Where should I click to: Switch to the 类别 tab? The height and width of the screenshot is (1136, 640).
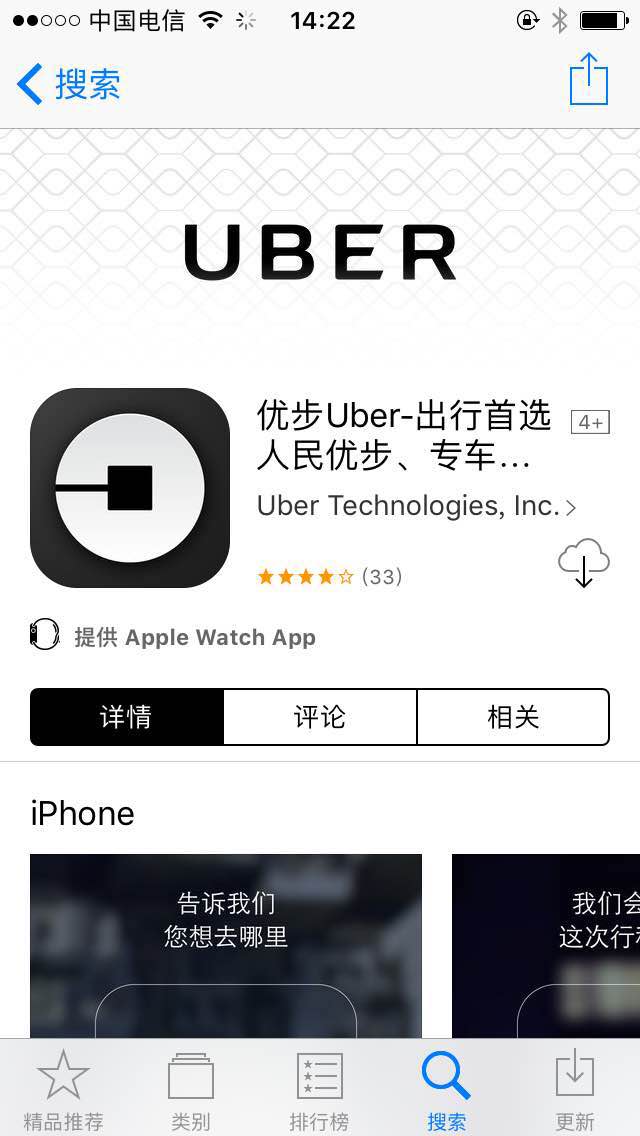pos(190,1090)
